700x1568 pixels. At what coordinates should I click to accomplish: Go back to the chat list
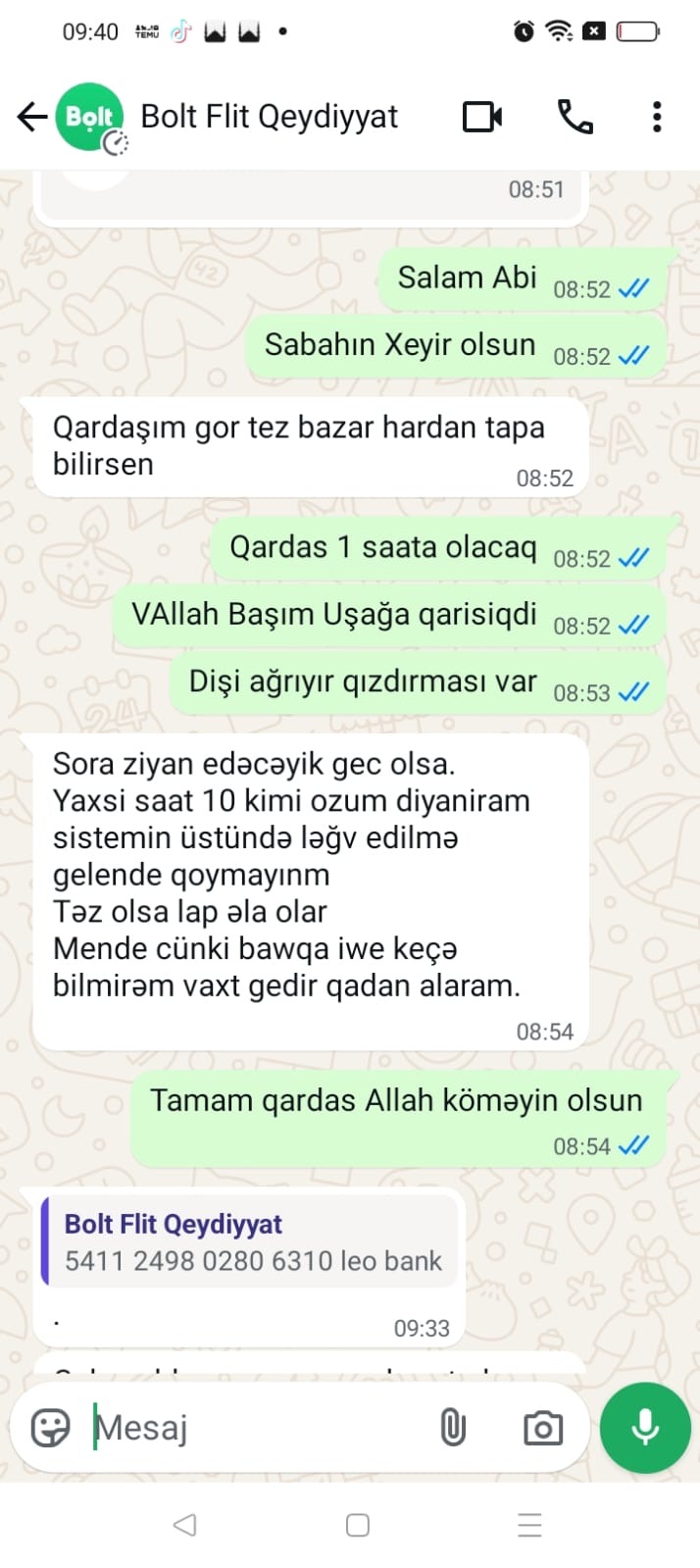point(31,118)
